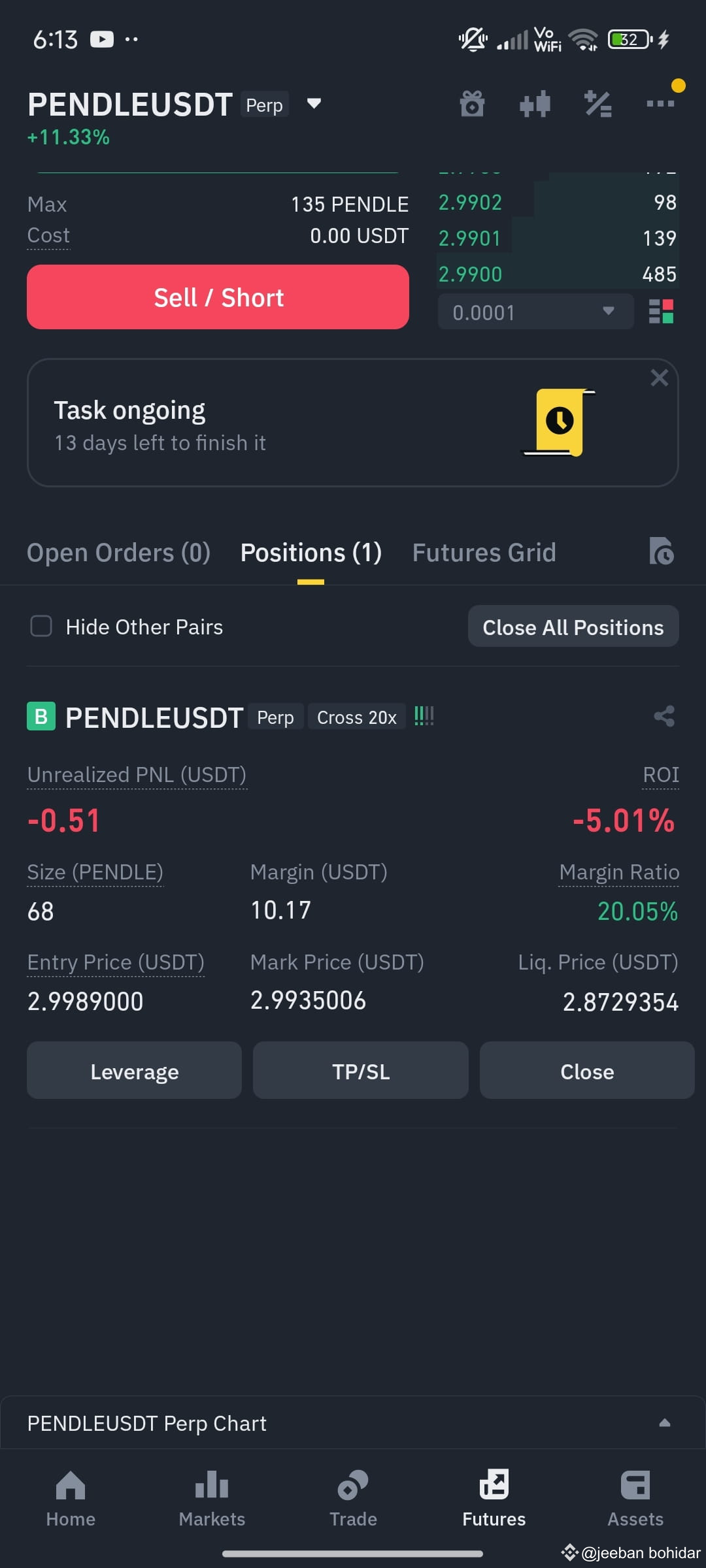Screen dimensions: 706x1568
Task: Go to Home via bottom navigation
Action: pyautogui.click(x=70, y=1499)
